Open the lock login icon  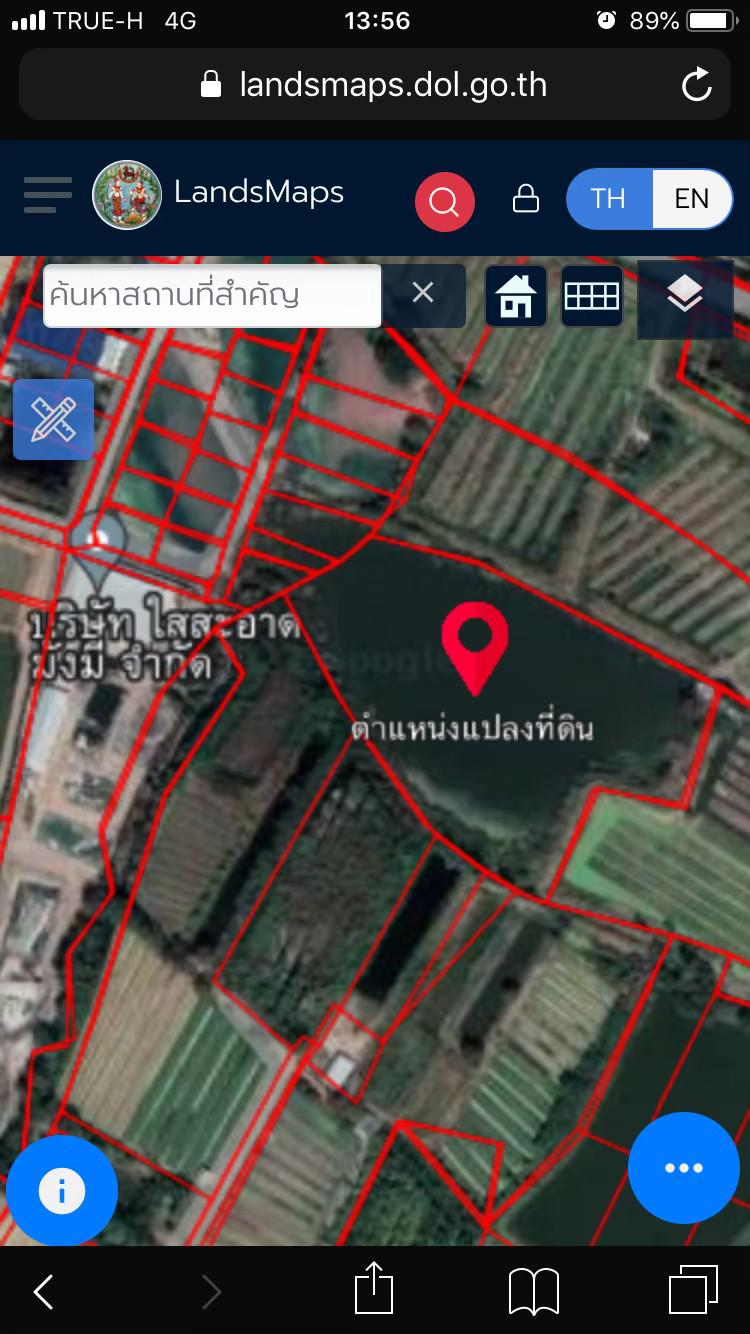click(x=526, y=199)
